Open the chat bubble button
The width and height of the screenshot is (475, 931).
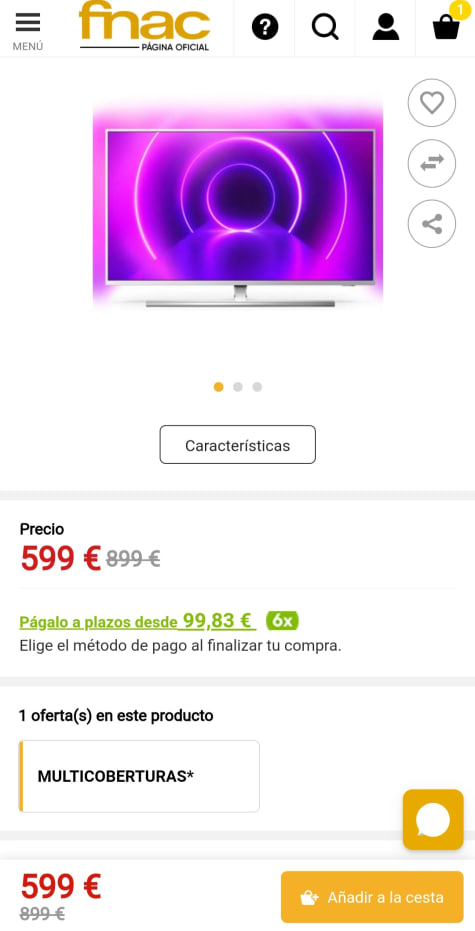(433, 819)
